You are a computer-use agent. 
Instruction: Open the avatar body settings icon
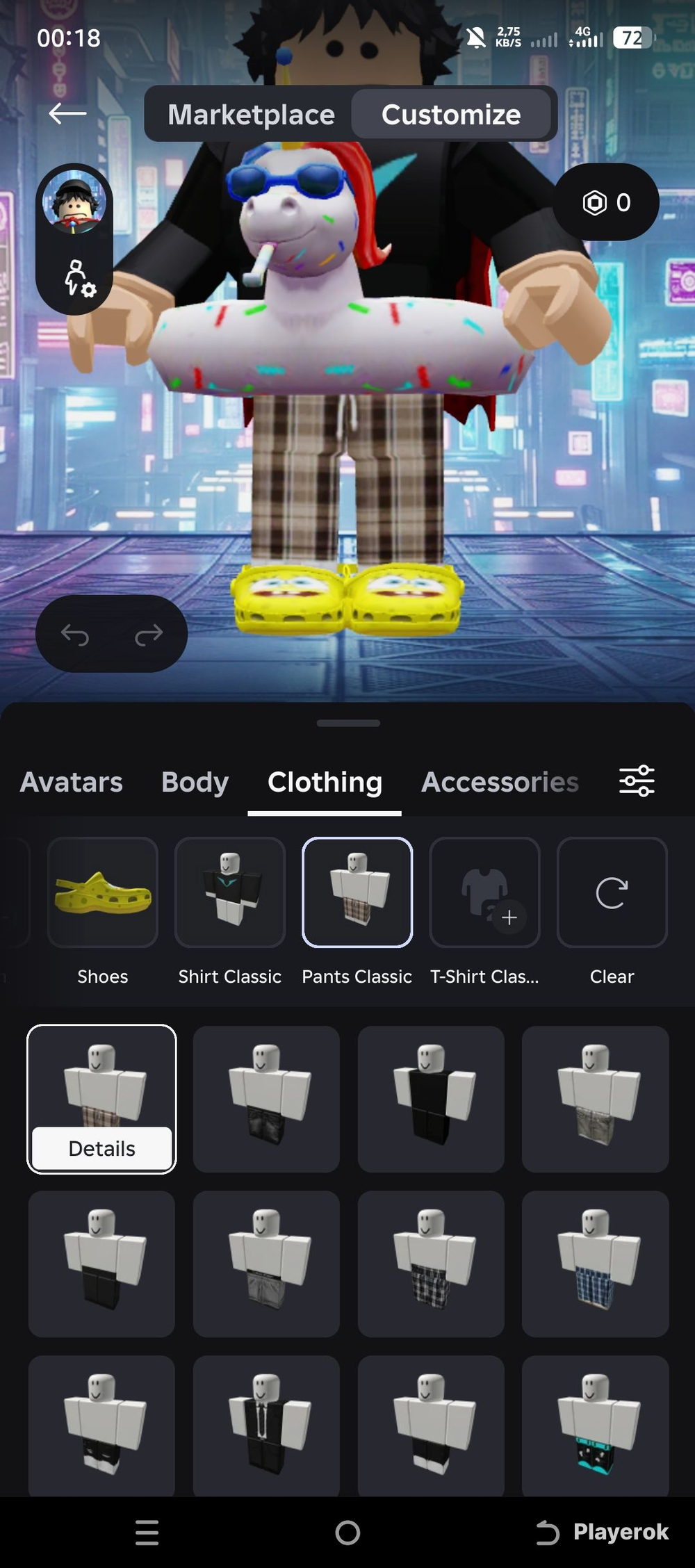click(x=79, y=278)
